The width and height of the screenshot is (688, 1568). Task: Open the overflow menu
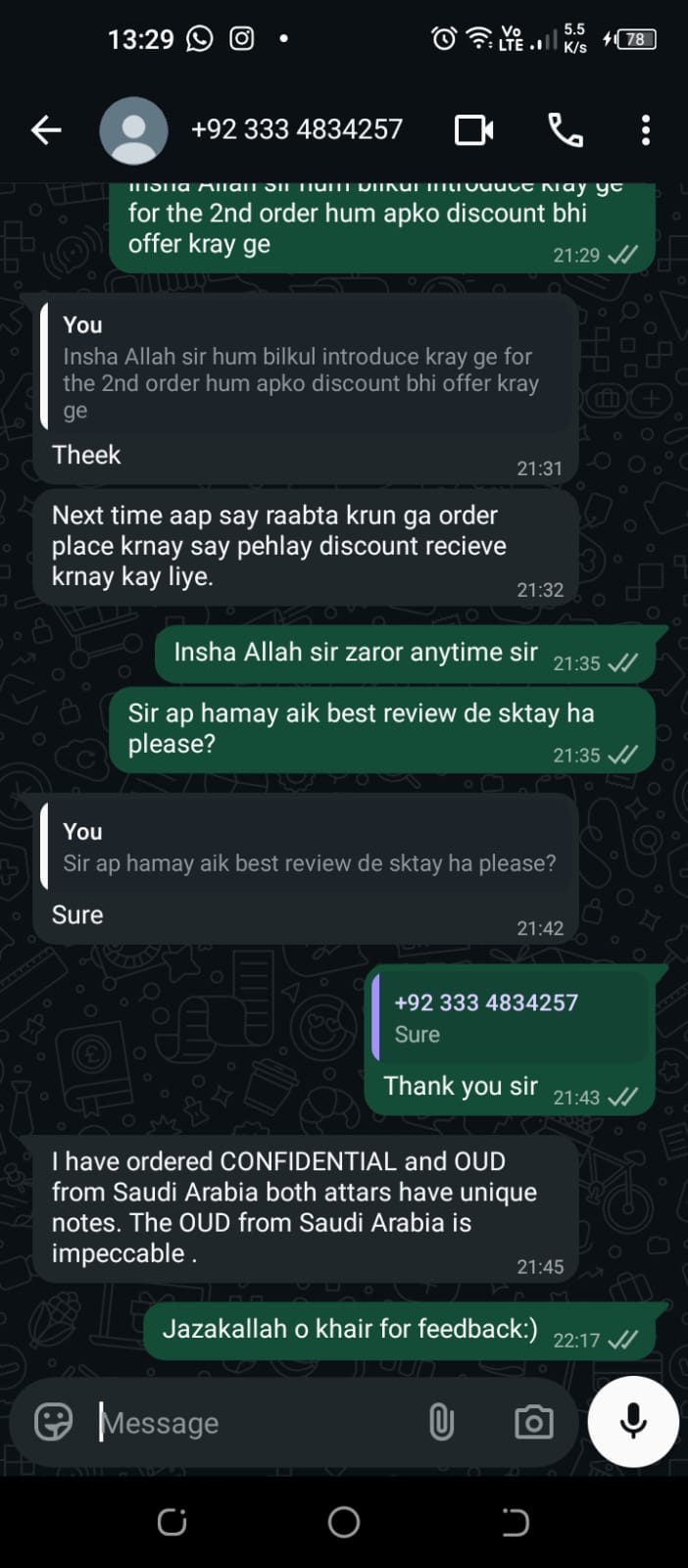click(645, 129)
